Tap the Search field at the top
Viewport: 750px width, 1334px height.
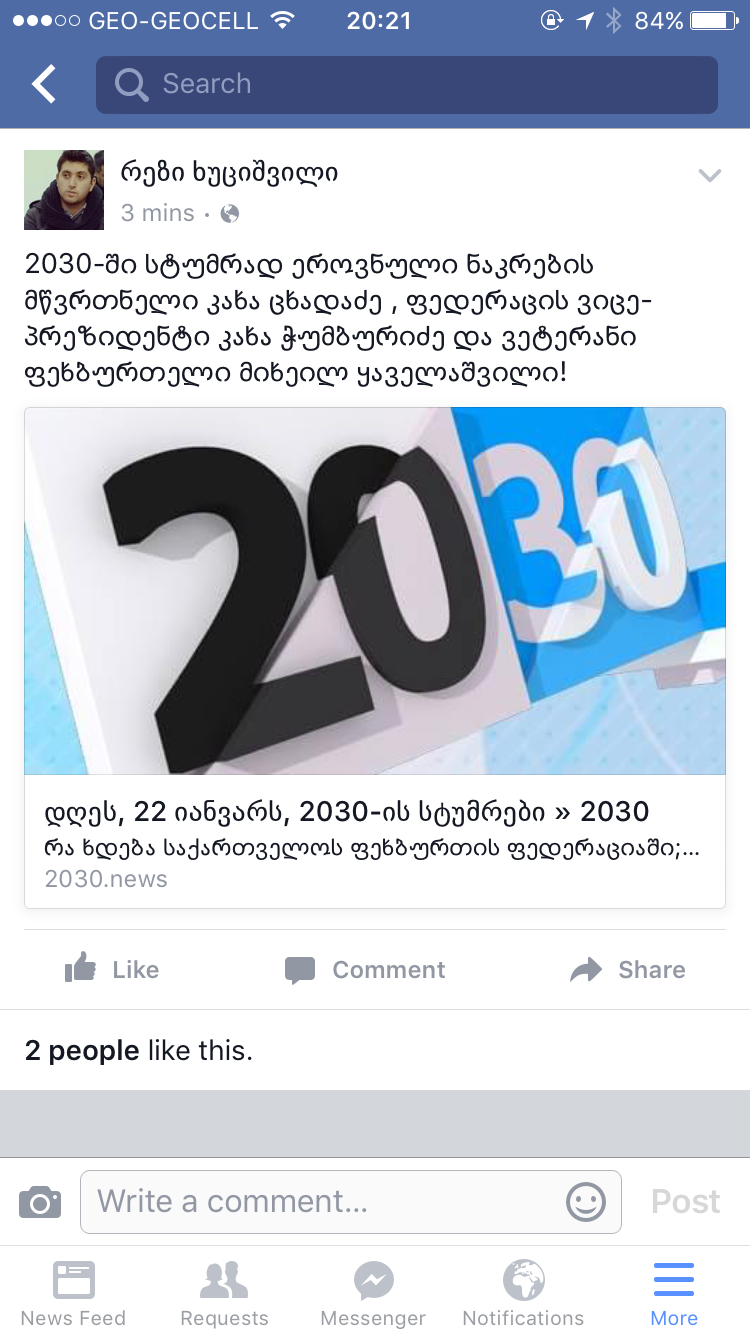pyautogui.click(x=406, y=85)
